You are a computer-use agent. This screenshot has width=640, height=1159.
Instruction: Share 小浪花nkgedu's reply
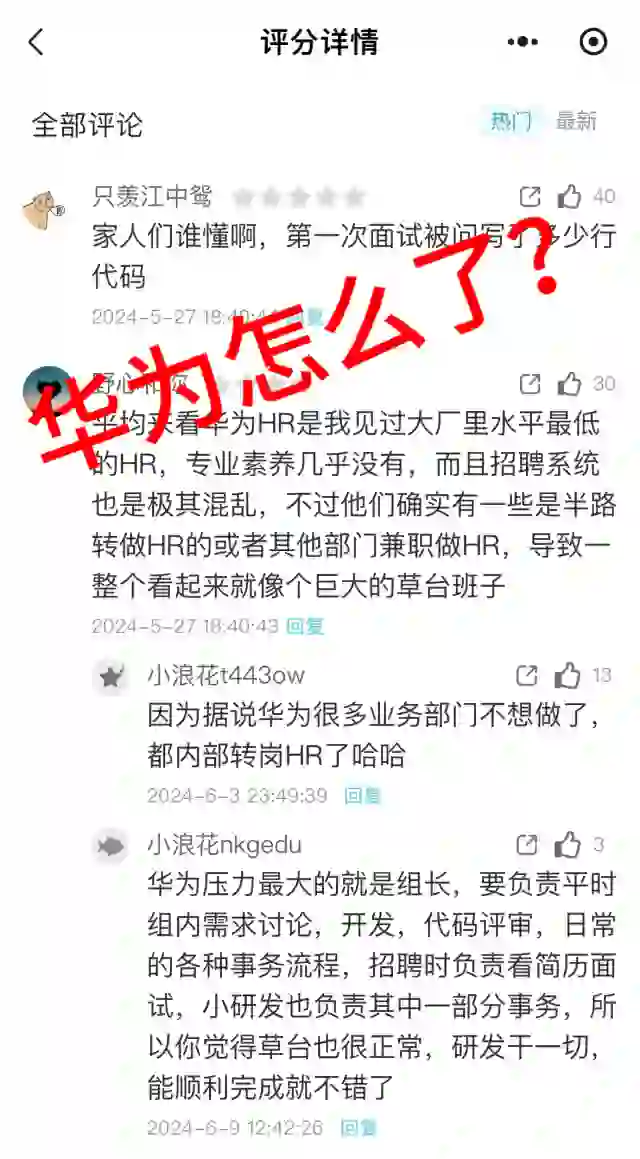coord(527,845)
